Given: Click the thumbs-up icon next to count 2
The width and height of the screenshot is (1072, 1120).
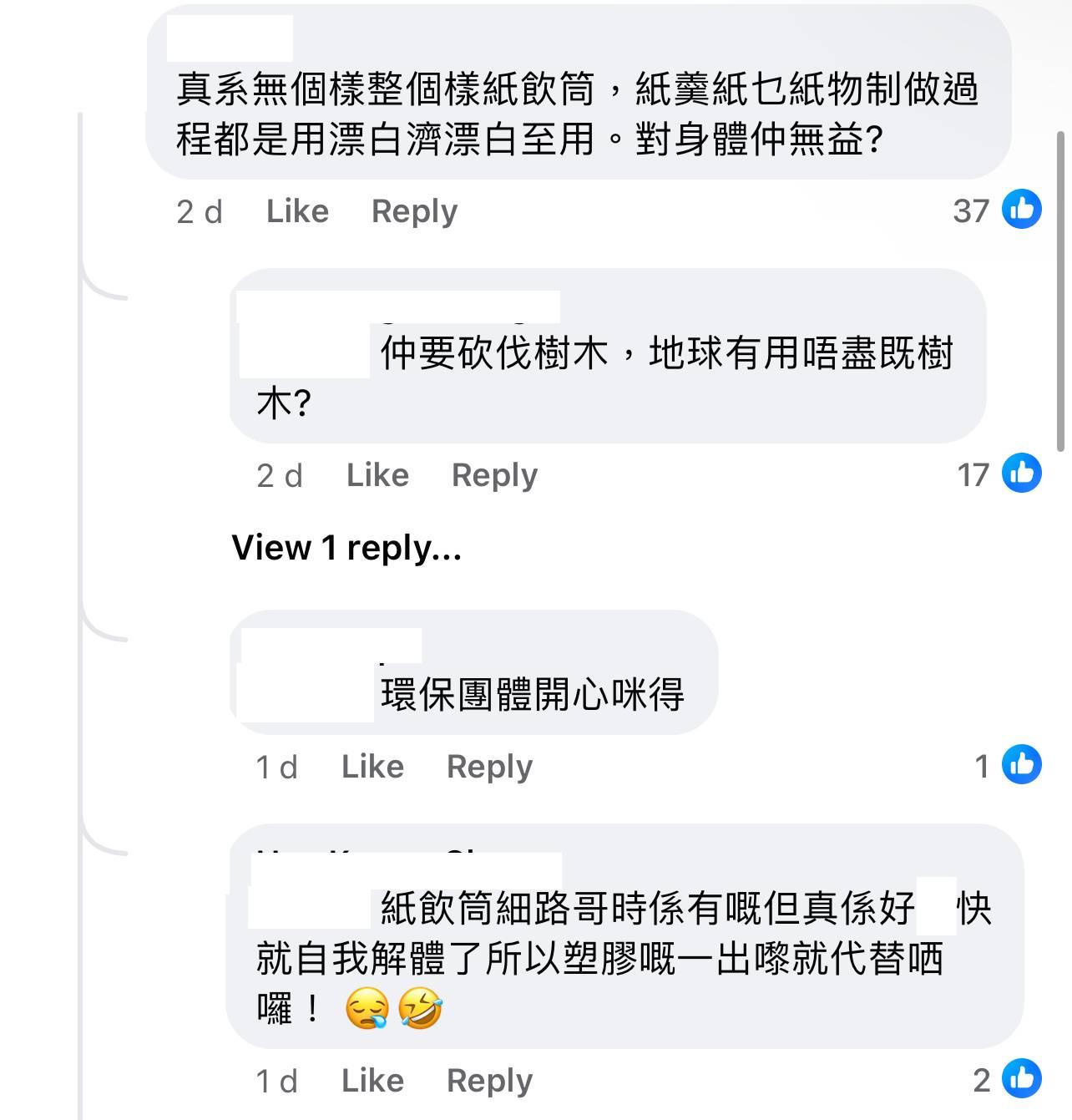Looking at the screenshot, I should click(1021, 1079).
